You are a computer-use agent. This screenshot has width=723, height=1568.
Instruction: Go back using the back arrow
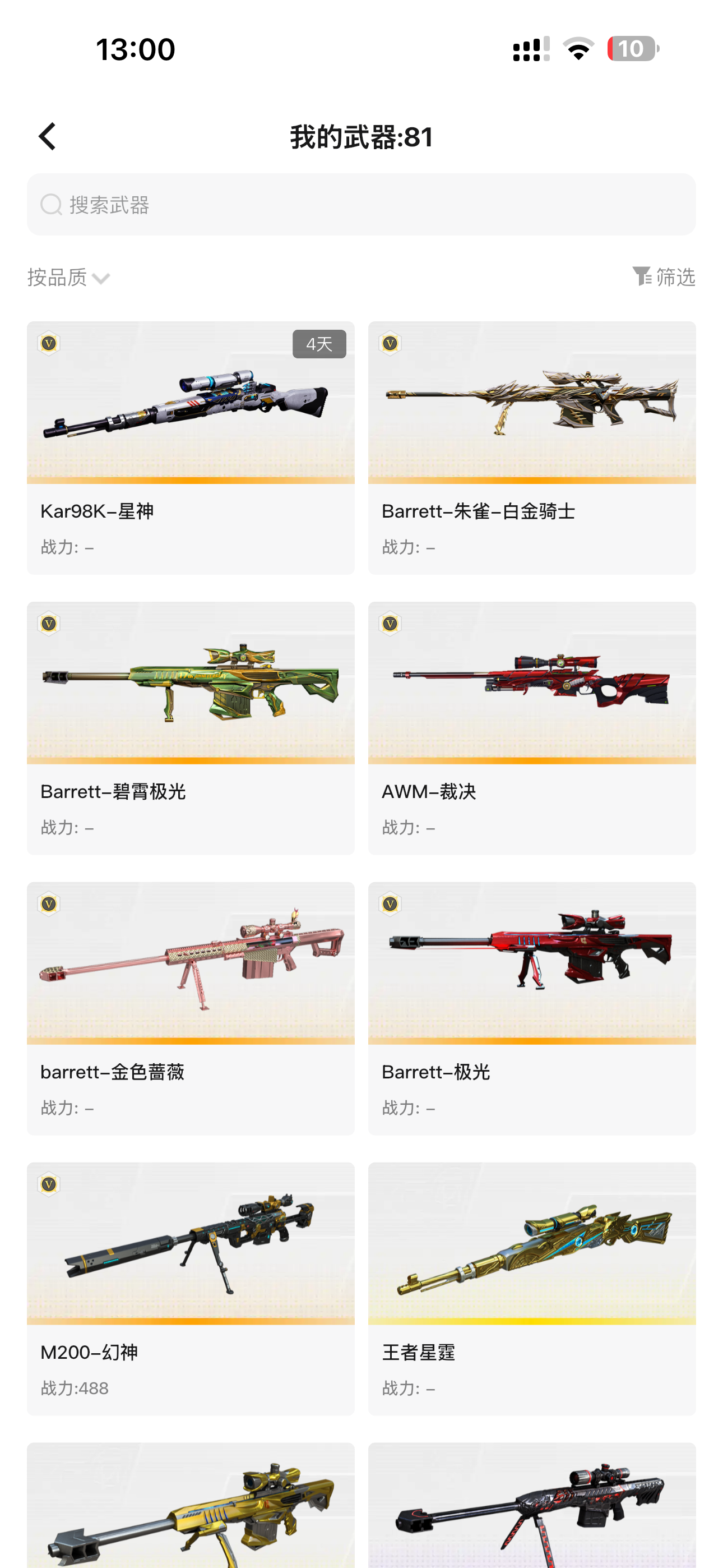48,136
